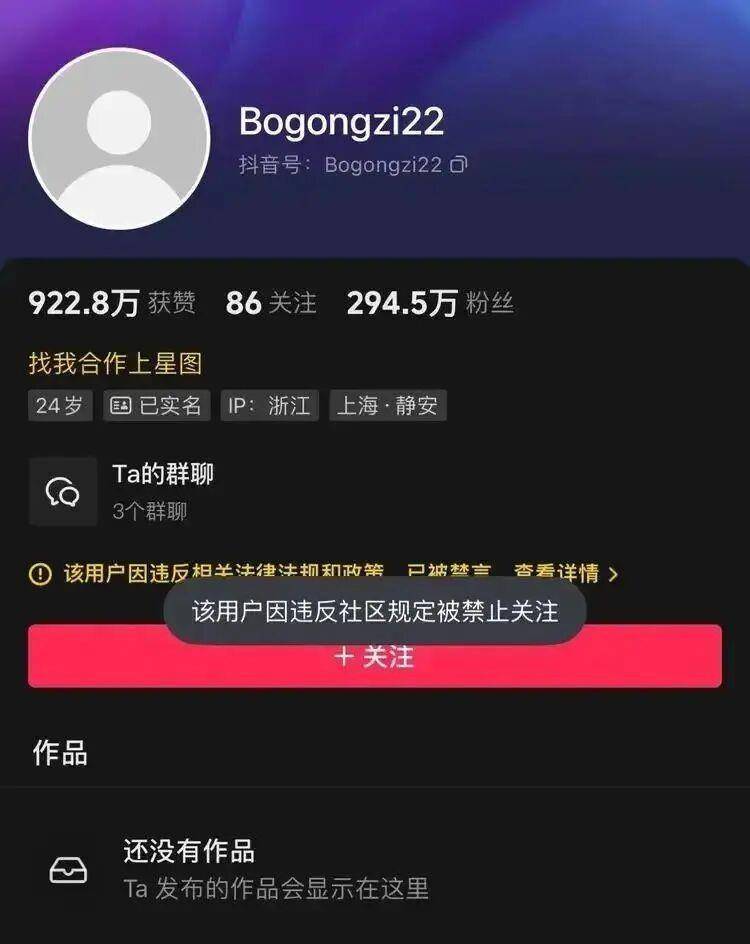This screenshot has width=750, height=944.
Task: Open the 找我合作上星图 link
Action: tap(115, 363)
